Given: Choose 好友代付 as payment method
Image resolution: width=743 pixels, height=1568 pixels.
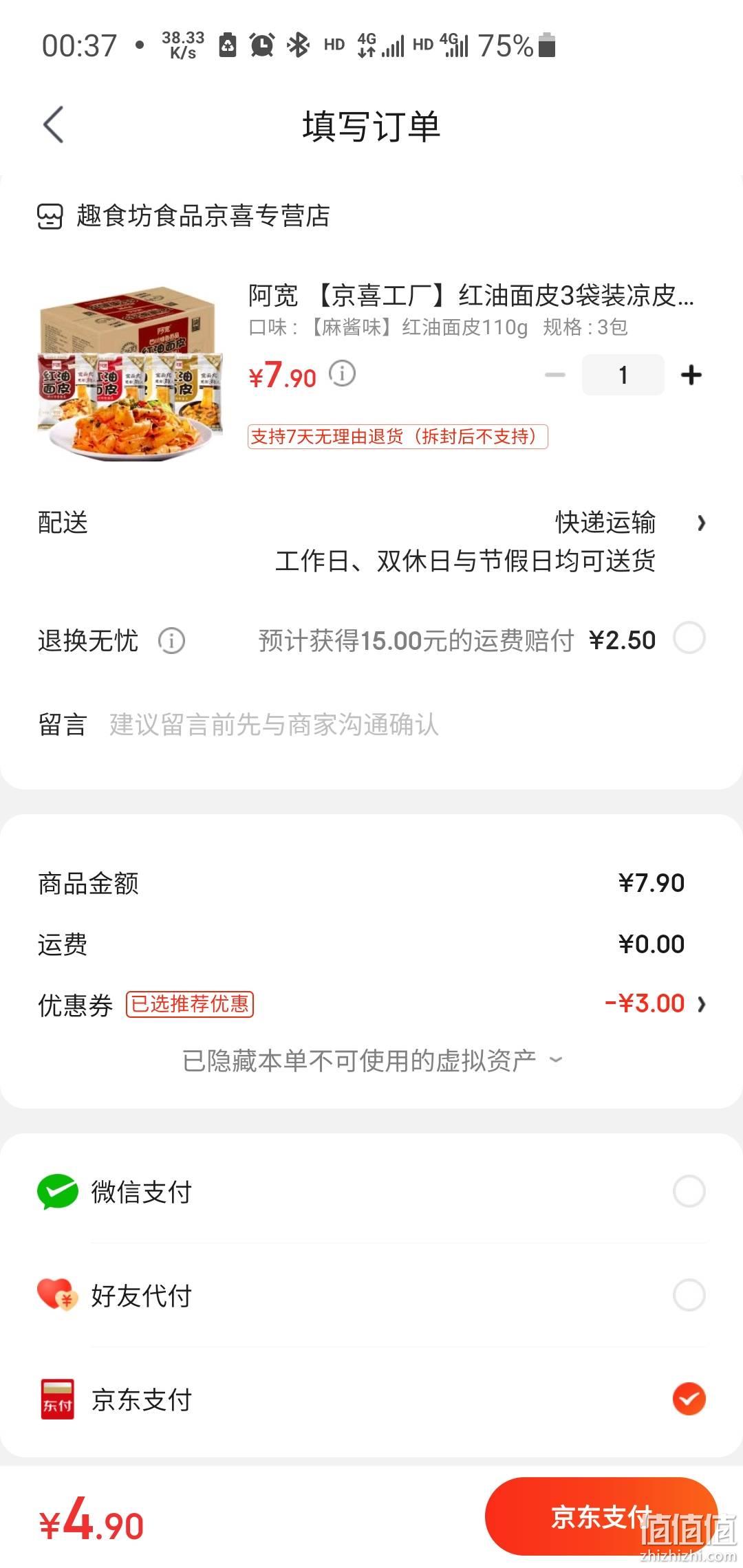Looking at the screenshot, I should click(x=371, y=1296).
